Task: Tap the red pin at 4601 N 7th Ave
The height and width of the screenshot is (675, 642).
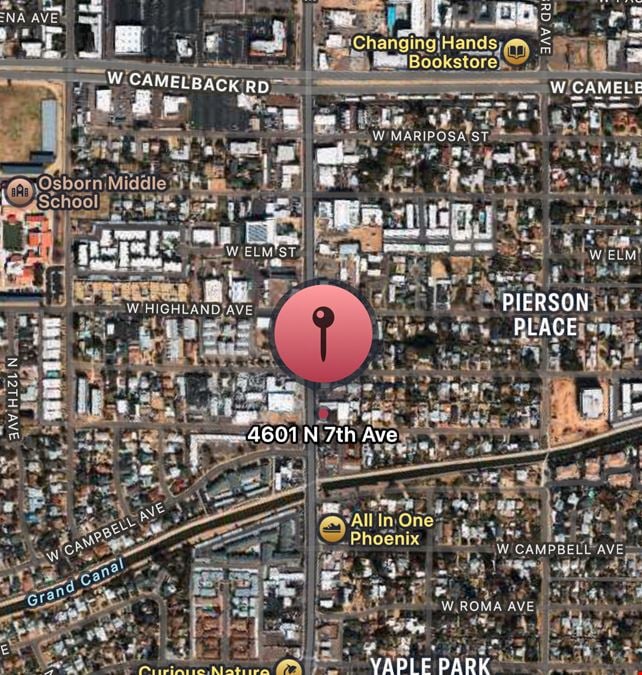Action: tap(322, 333)
